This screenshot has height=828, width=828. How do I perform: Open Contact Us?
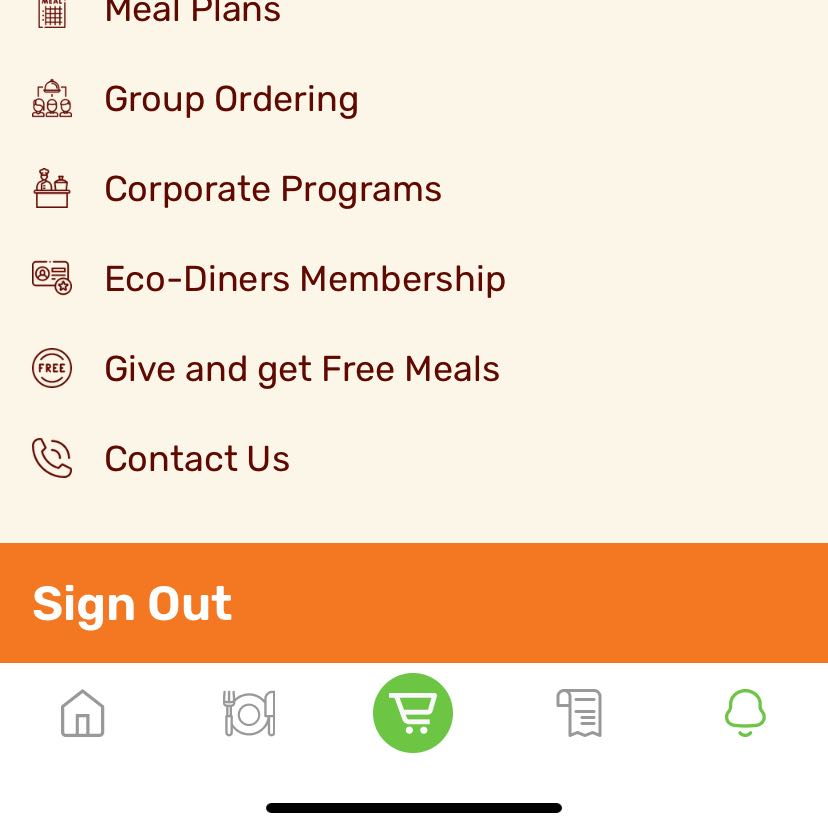[196, 459]
